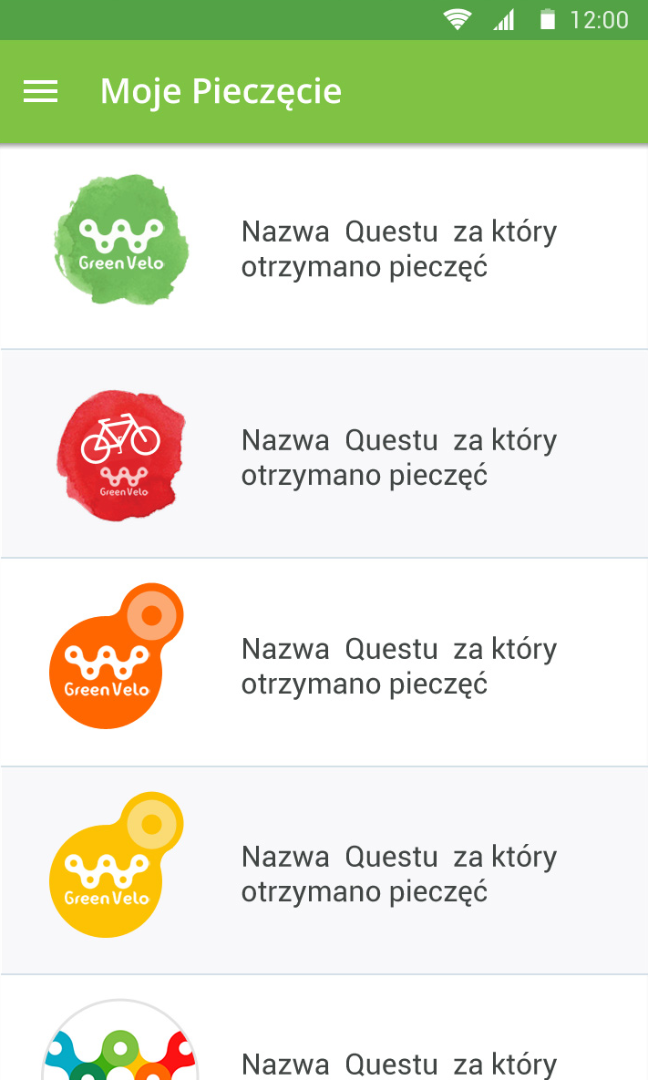Open the quest row with green watercolor stamp

click(324, 248)
